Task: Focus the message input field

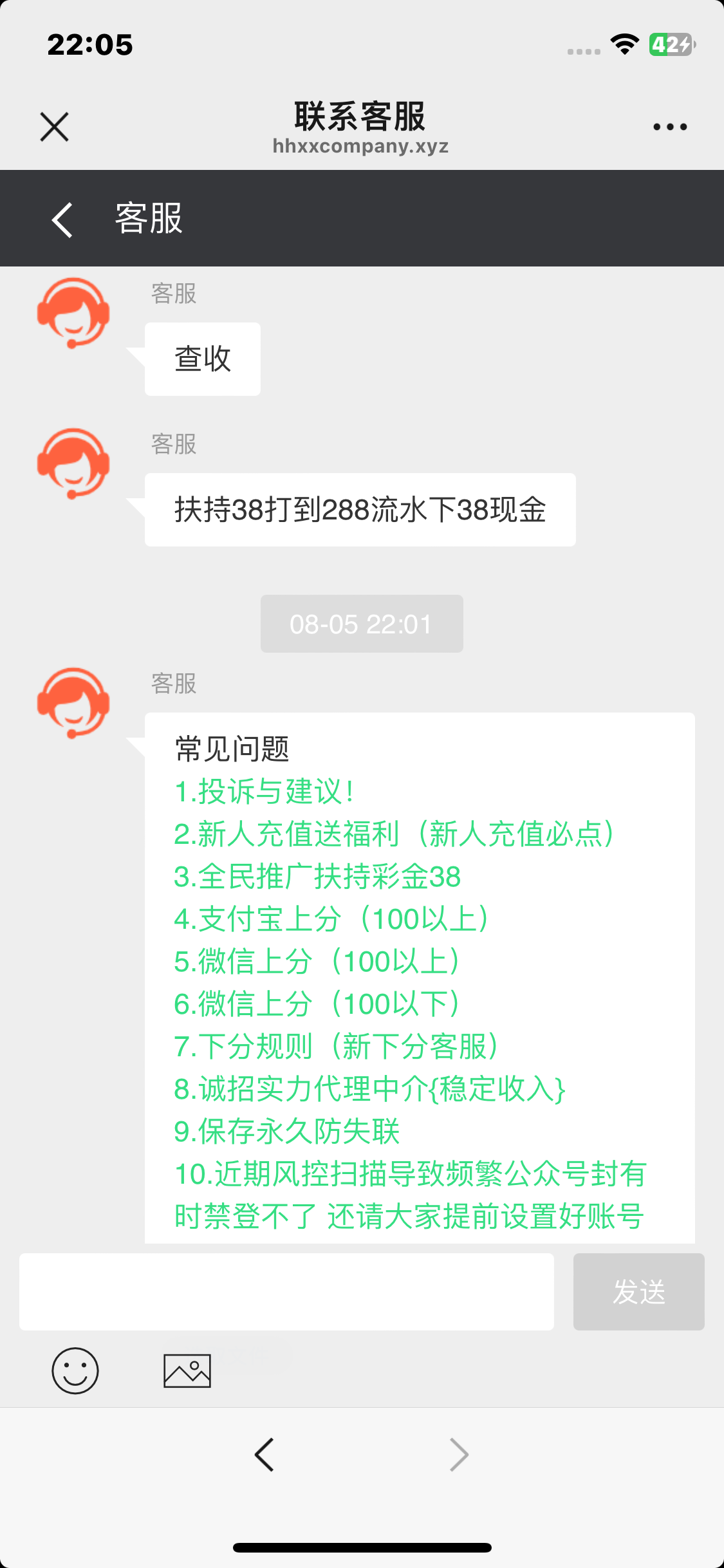Action: coord(286,1292)
